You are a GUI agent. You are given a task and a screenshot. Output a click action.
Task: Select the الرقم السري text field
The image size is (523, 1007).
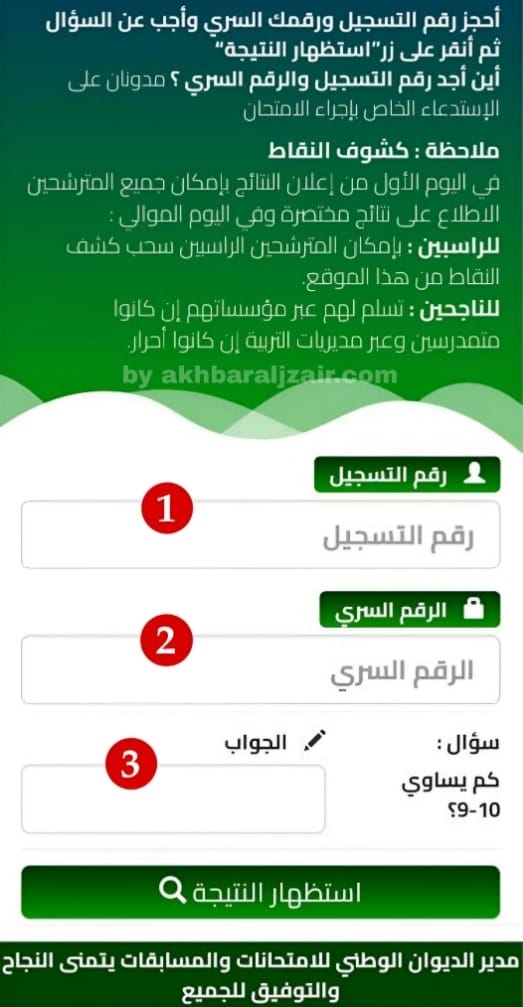260,669
